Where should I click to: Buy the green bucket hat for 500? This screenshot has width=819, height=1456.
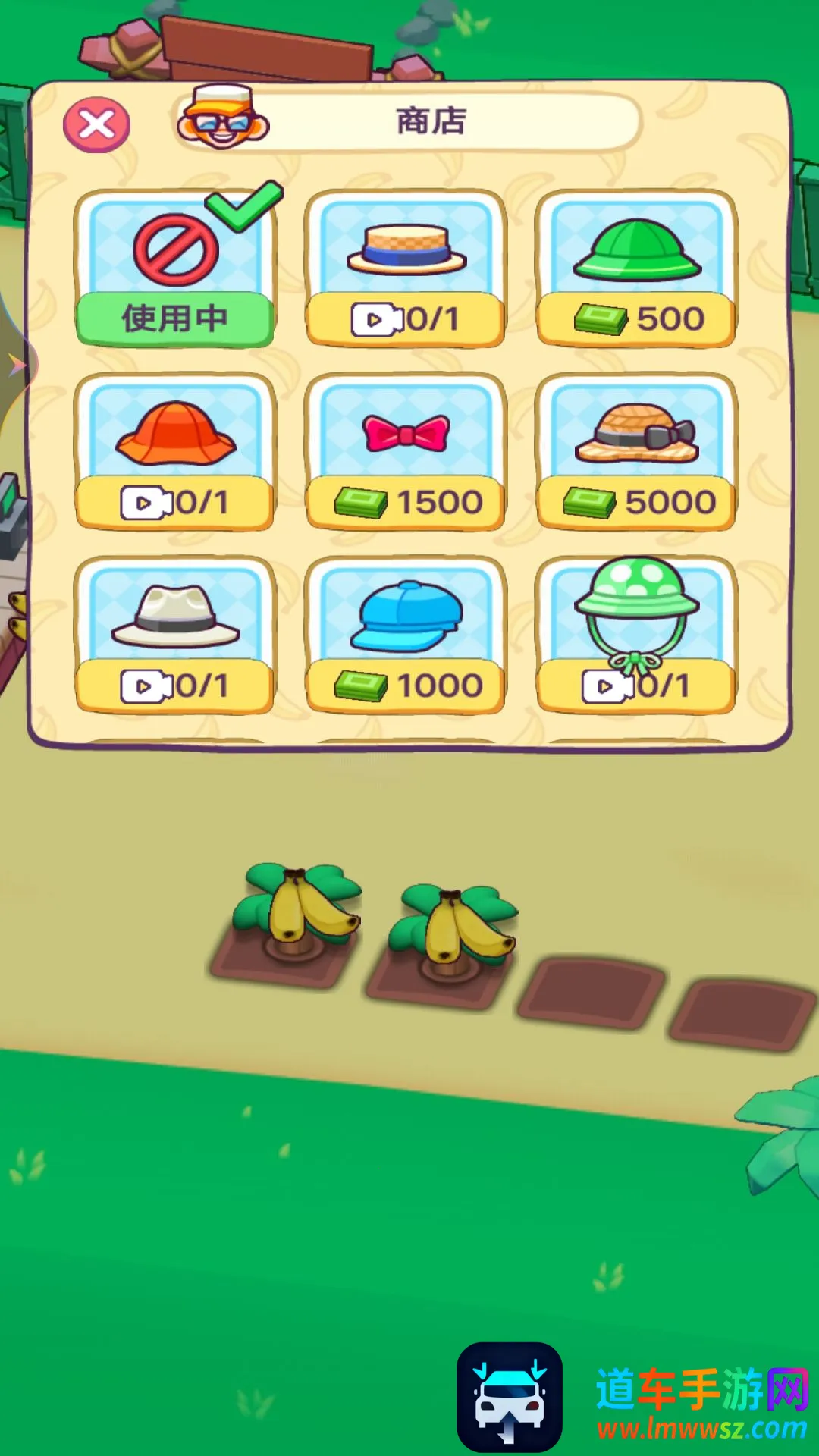point(635,318)
